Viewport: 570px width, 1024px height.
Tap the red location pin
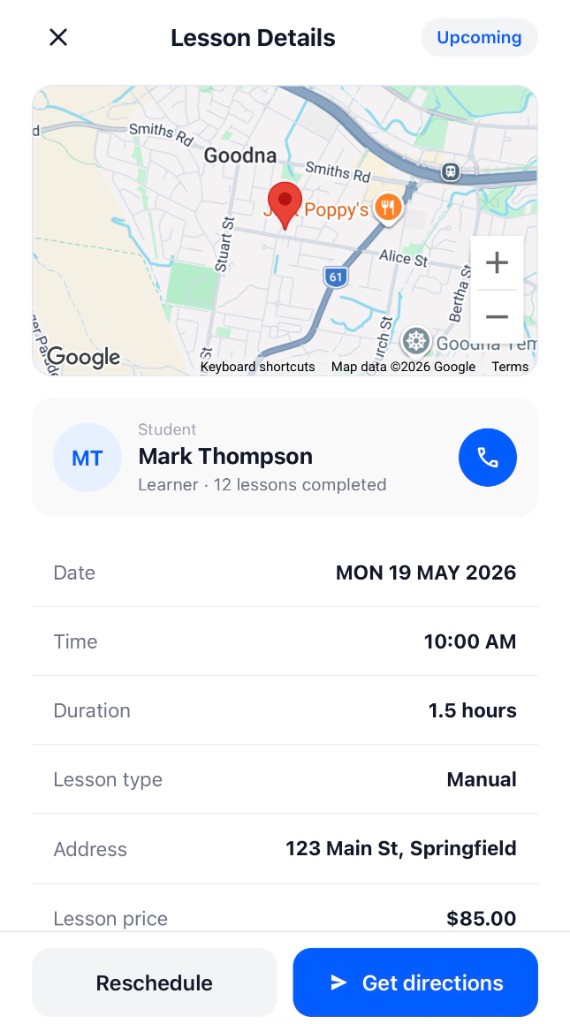[x=285, y=205]
